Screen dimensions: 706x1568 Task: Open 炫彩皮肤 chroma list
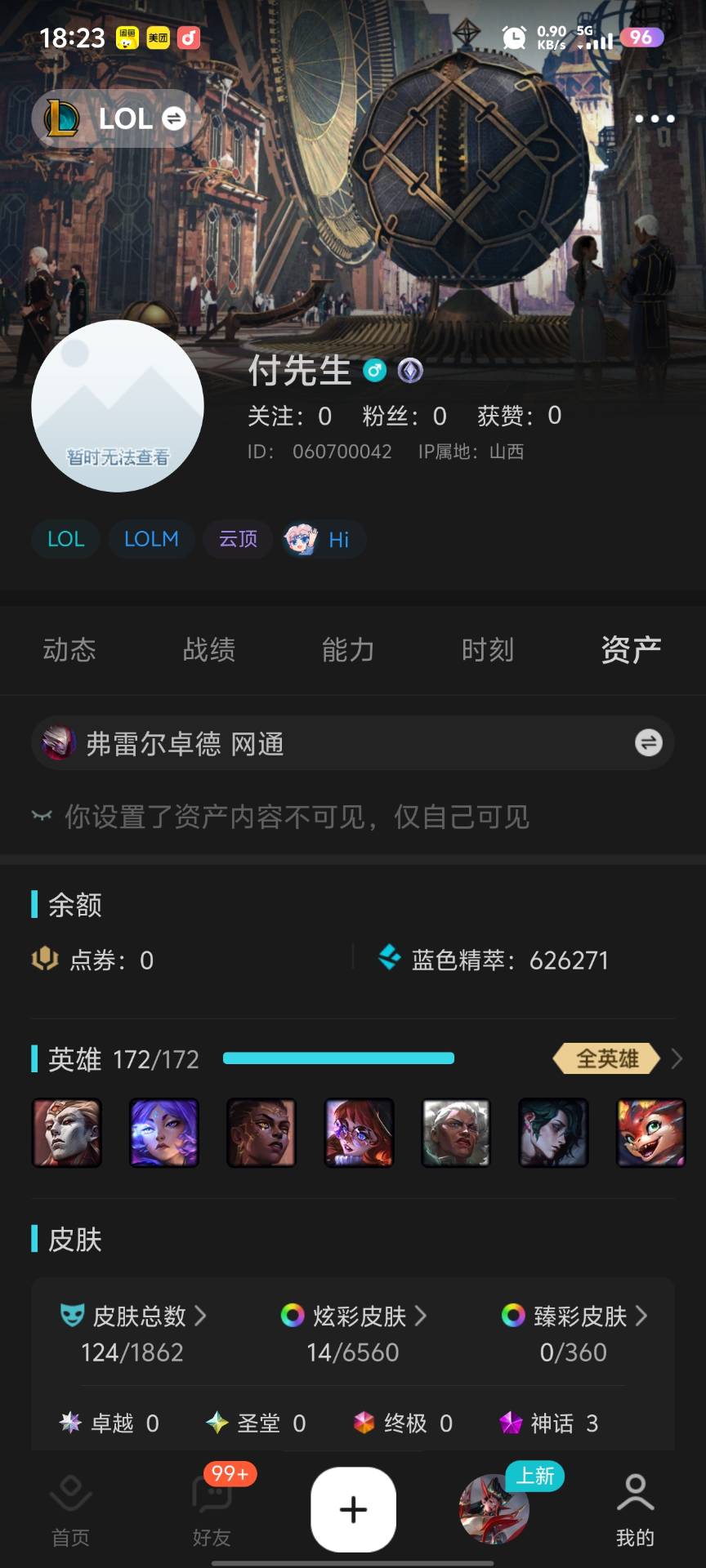pyautogui.click(x=353, y=1316)
